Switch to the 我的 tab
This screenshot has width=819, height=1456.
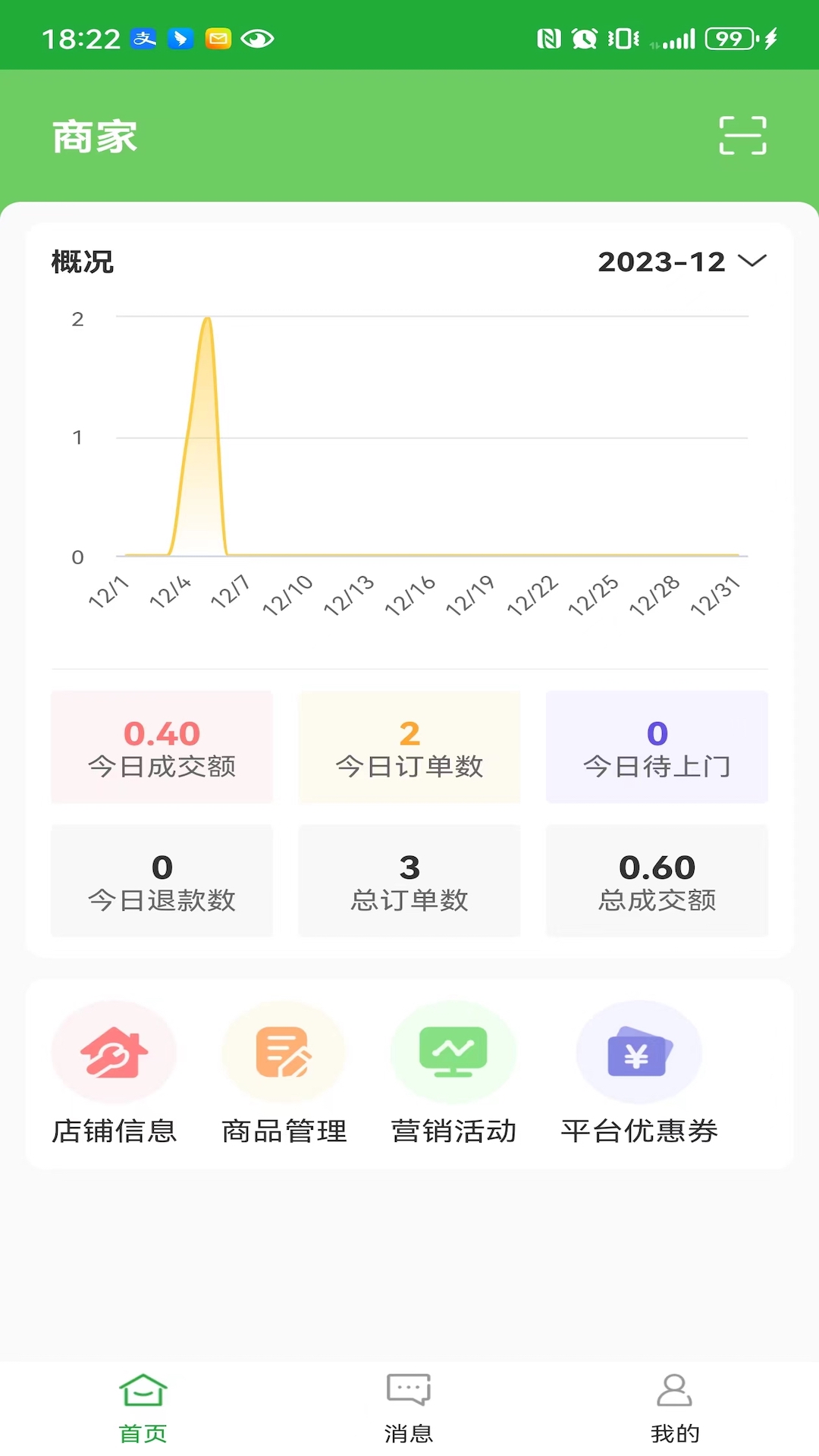[x=675, y=1408]
